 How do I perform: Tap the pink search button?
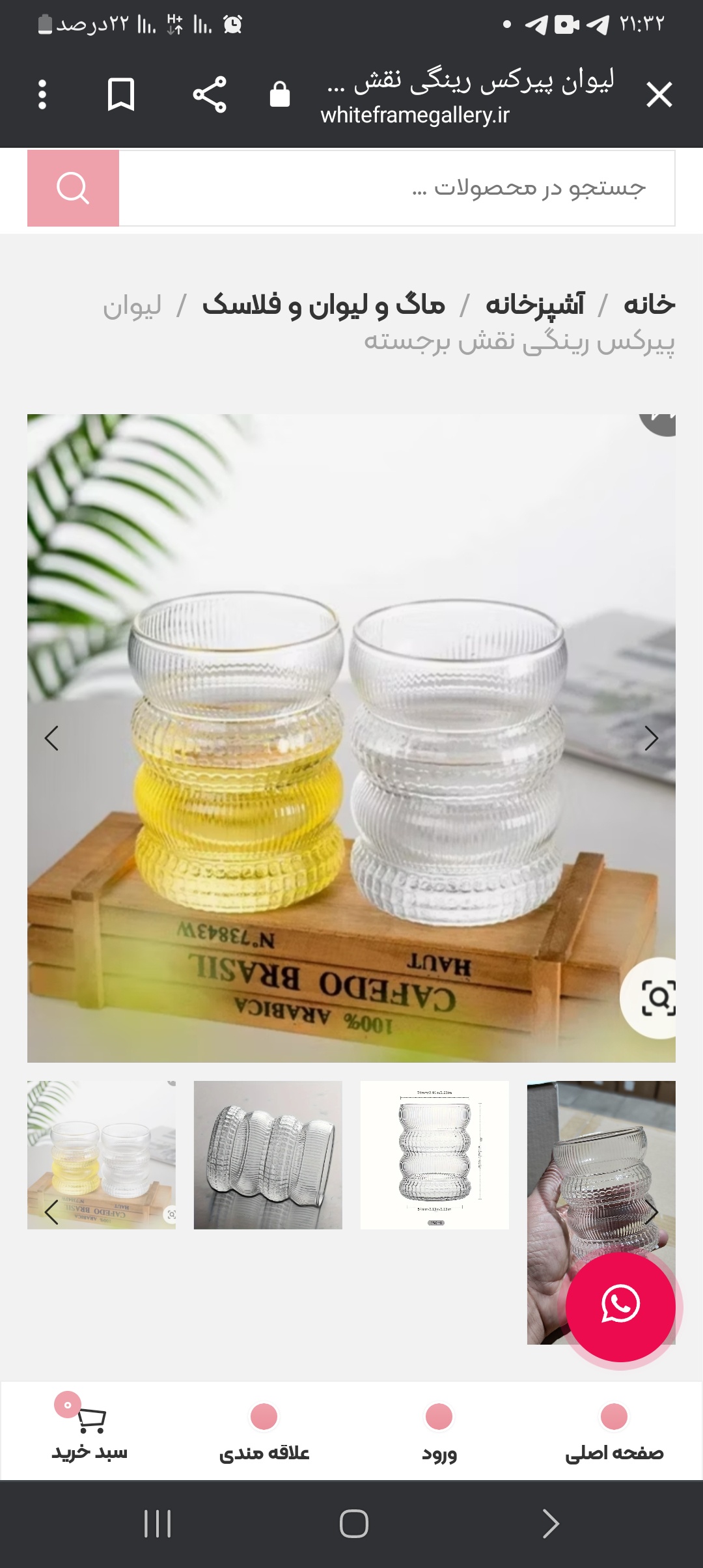[x=73, y=188]
